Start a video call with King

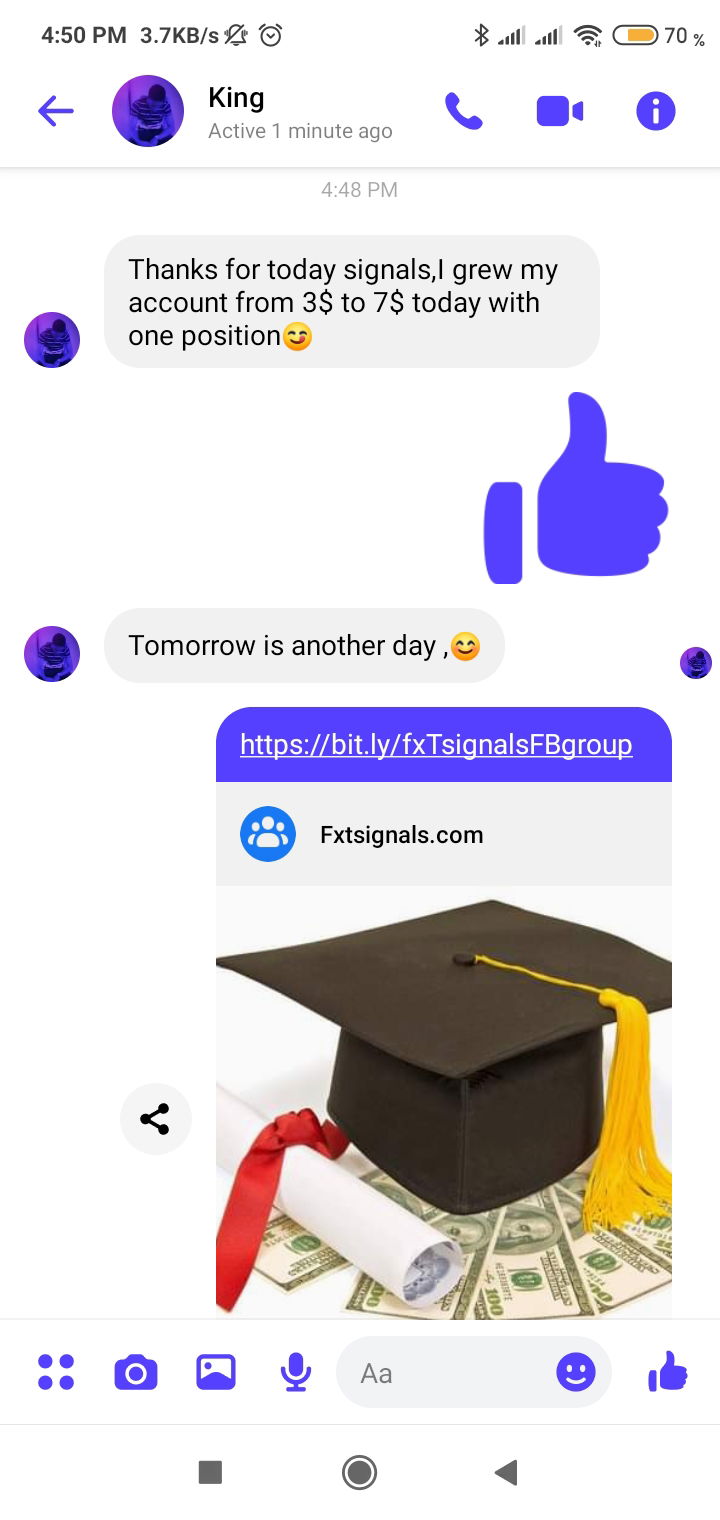[560, 111]
